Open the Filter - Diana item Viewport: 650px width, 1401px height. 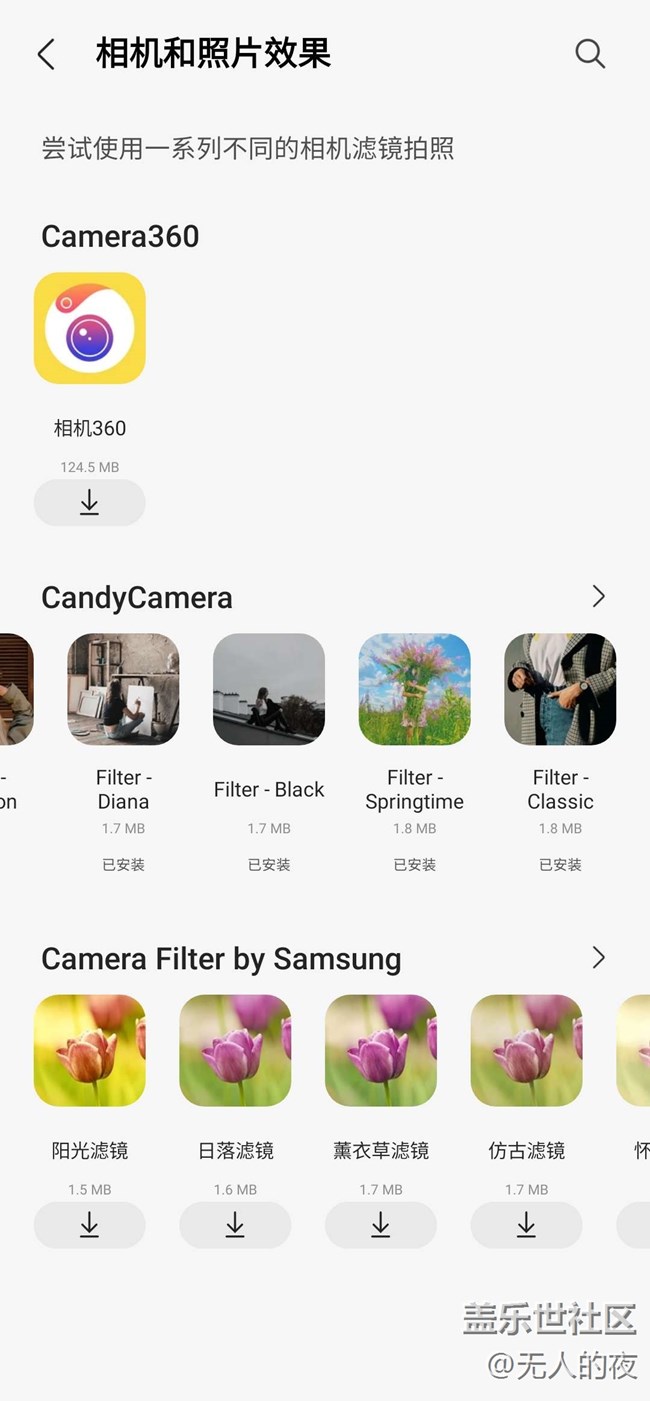(123, 689)
